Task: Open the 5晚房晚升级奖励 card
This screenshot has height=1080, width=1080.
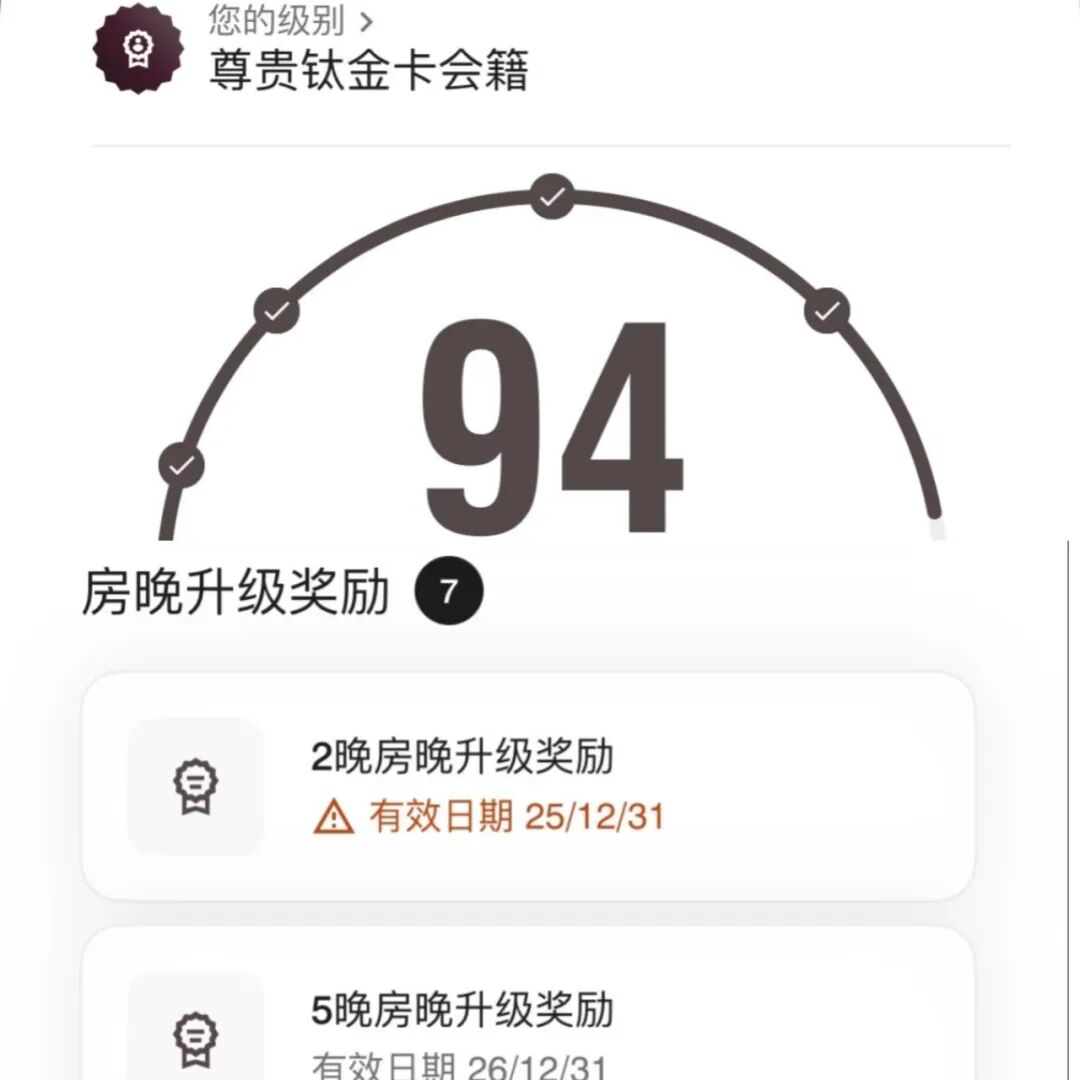Action: (528, 1020)
